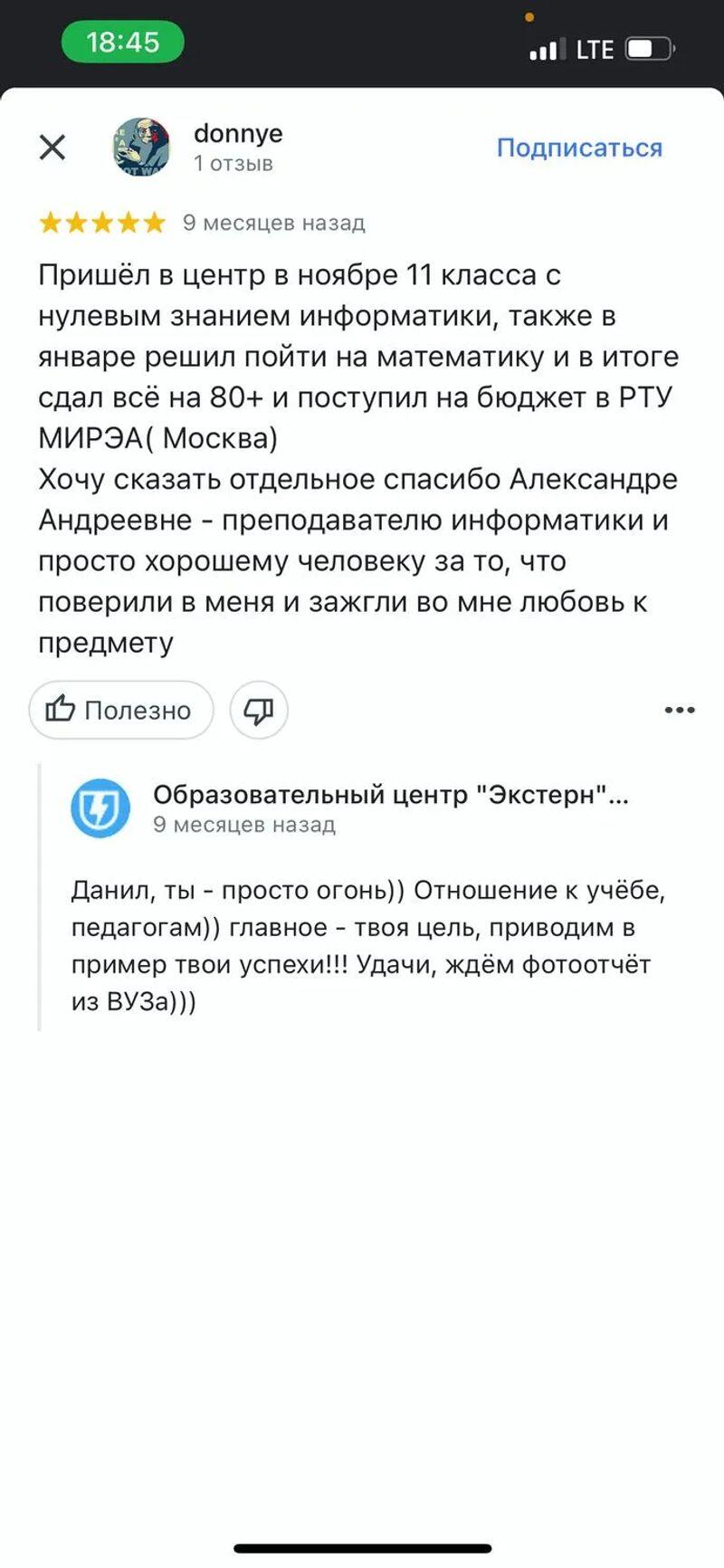Tap Подписаться to follow donnye
Viewport: 724px width, 1568px height.
pos(579,148)
